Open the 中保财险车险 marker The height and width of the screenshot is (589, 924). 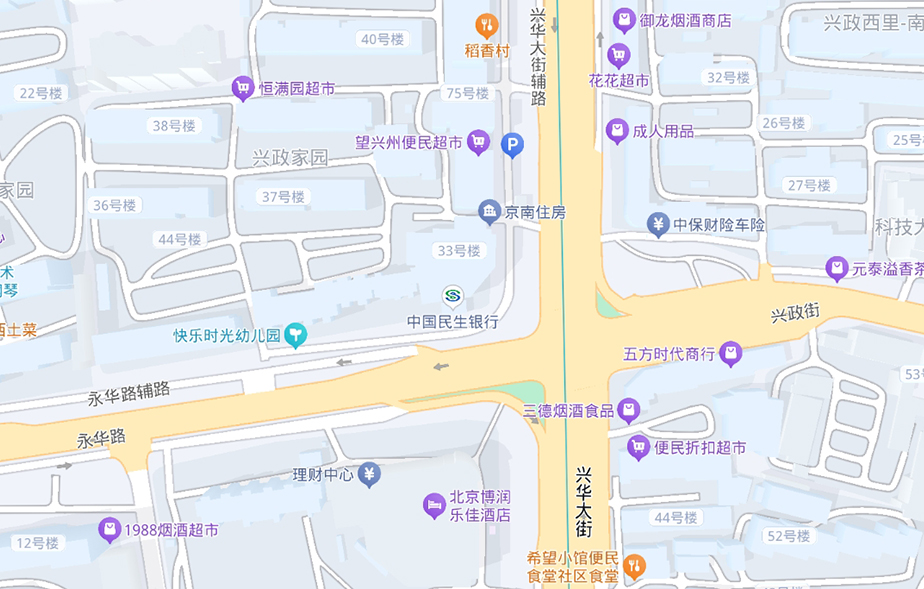pos(657,225)
